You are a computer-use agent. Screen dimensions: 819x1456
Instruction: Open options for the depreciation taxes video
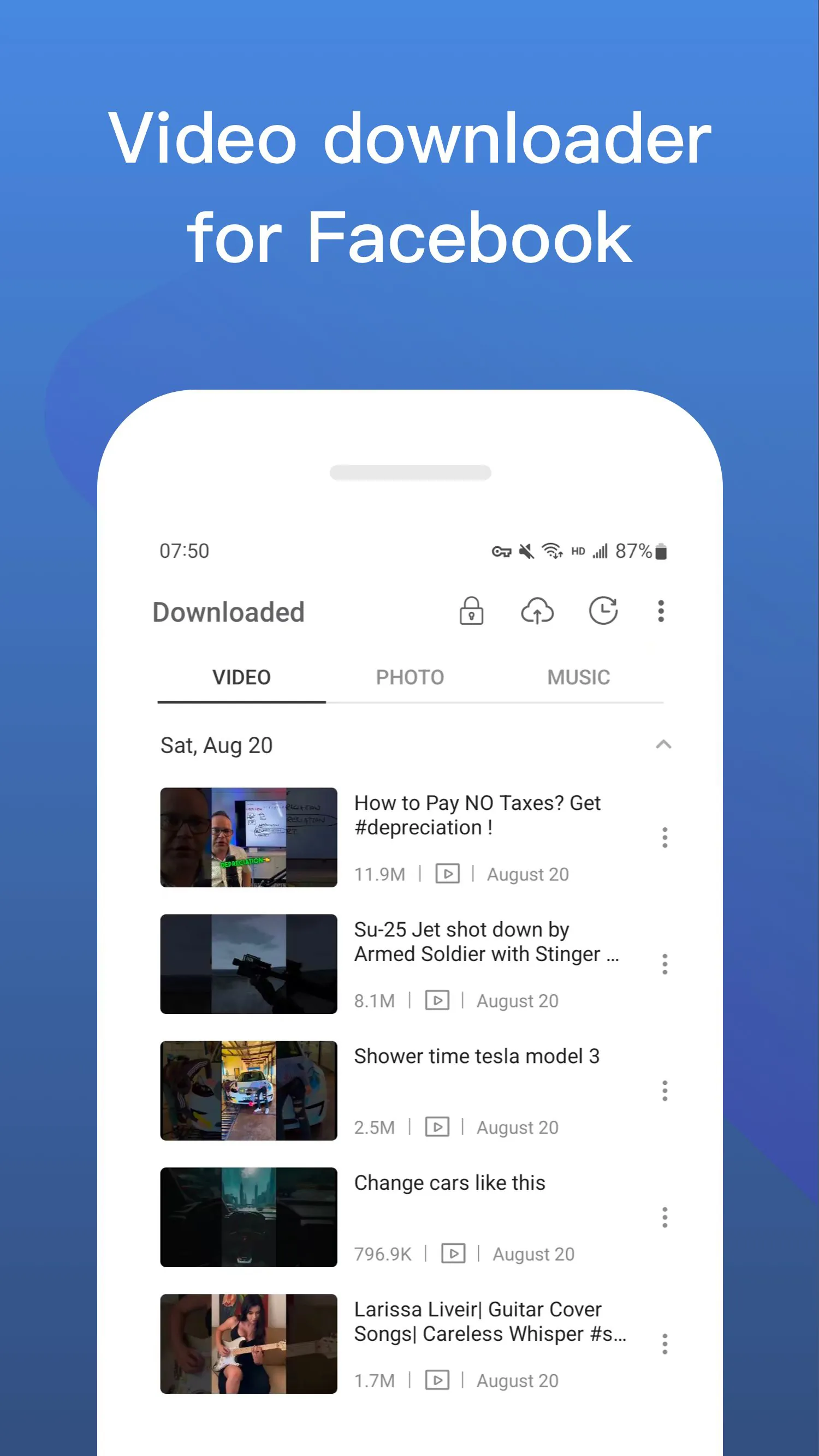coord(664,837)
